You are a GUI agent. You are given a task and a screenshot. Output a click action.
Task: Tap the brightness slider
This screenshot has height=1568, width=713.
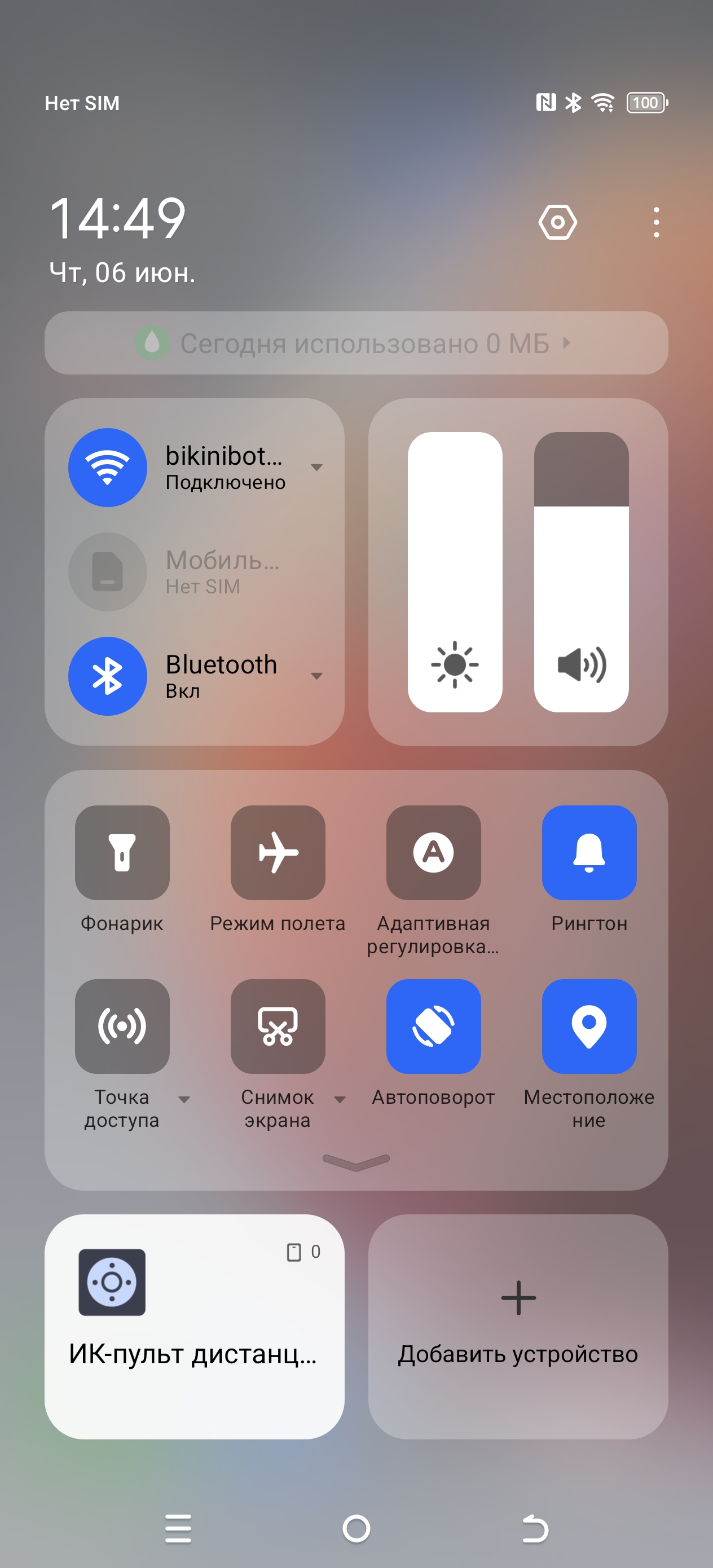(x=455, y=572)
